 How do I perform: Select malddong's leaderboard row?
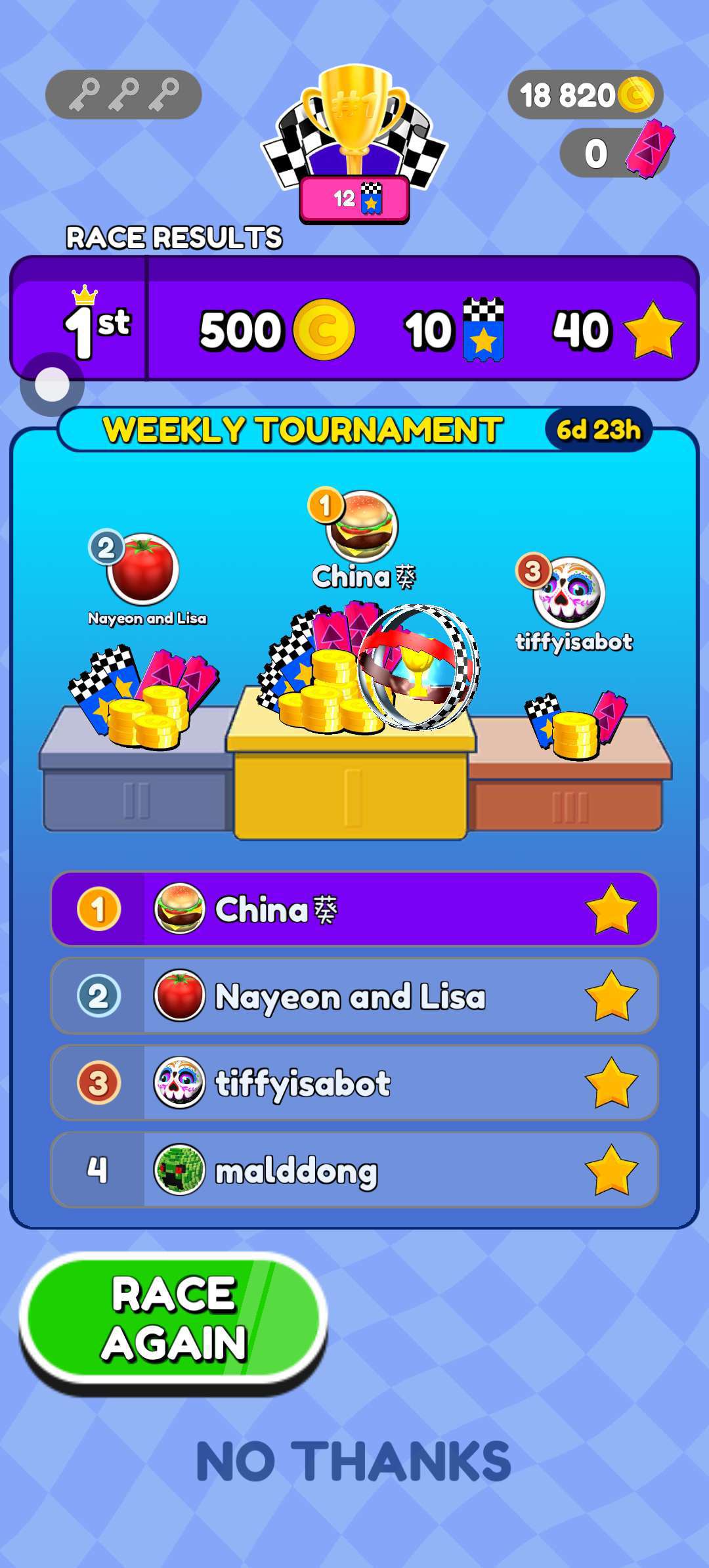coord(354,1169)
